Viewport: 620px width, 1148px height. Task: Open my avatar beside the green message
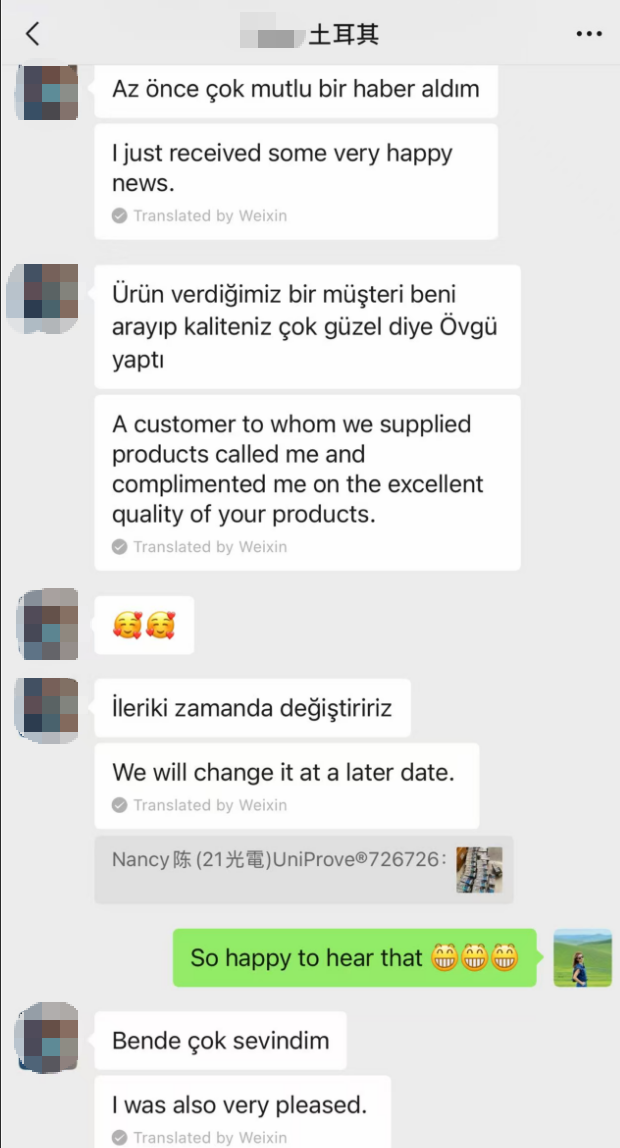[582, 957]
